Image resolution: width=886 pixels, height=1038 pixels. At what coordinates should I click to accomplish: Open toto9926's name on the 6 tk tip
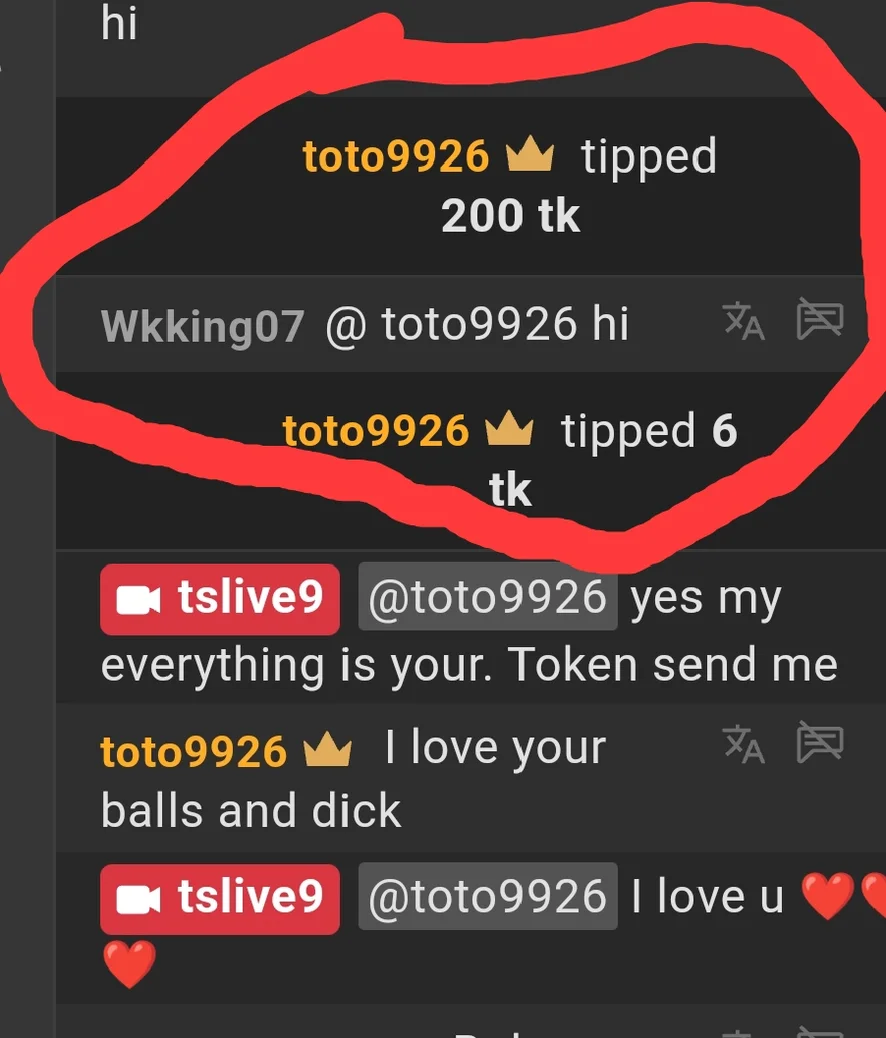[x=376, y=431]
